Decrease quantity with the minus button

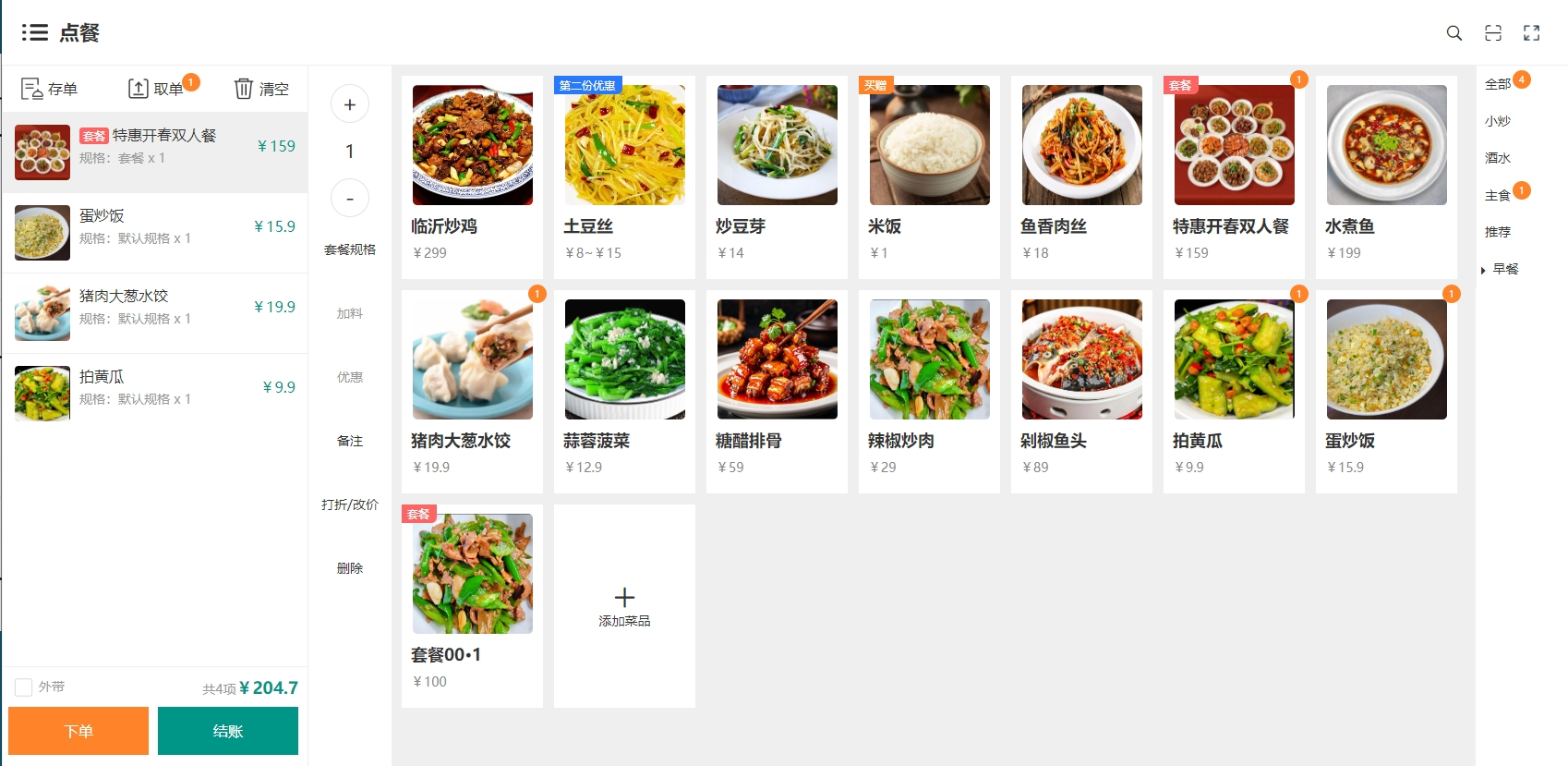(x=350, y=199)
